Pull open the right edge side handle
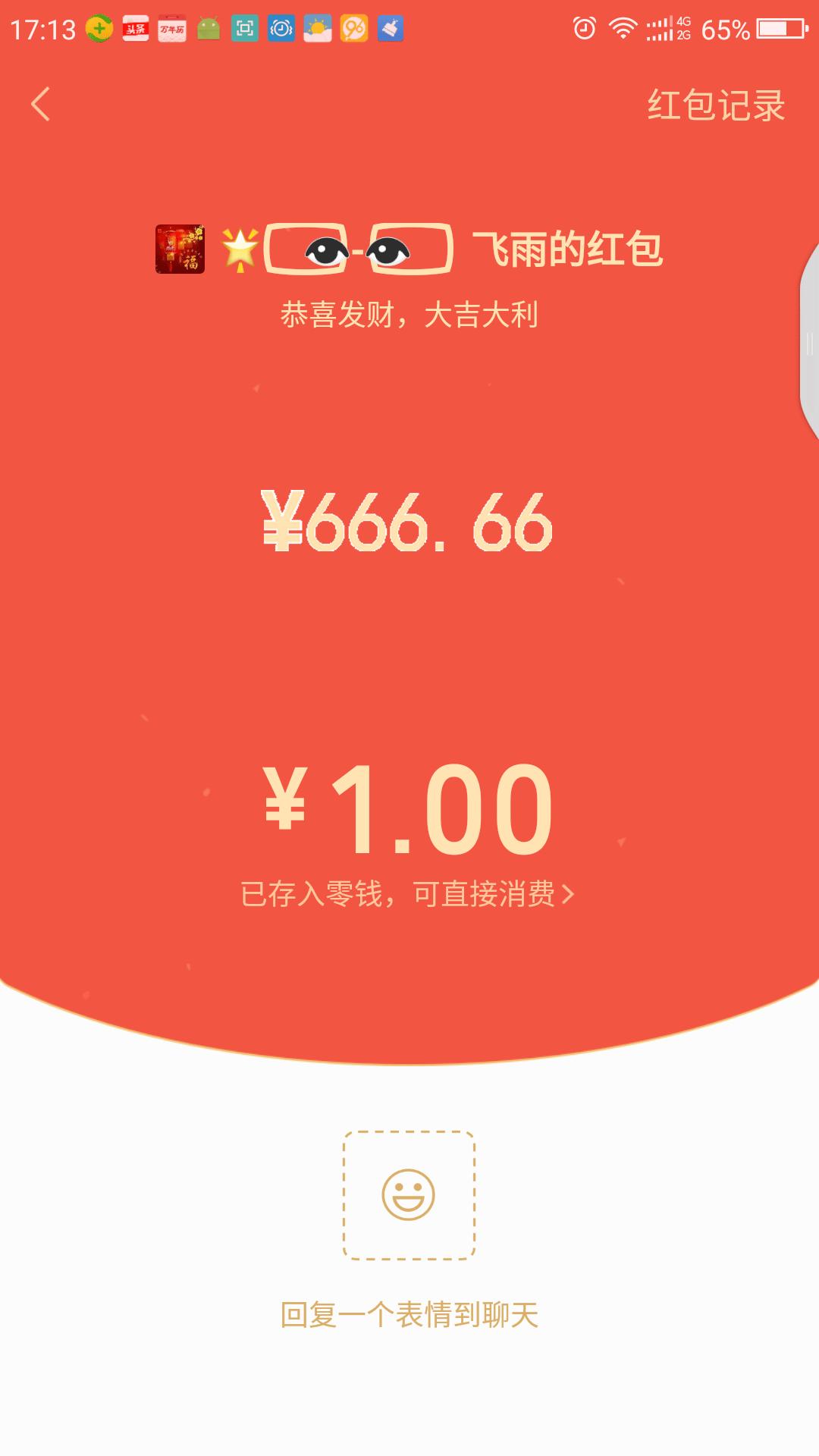This screenshot has width=819, height=1456. [808, 341]
